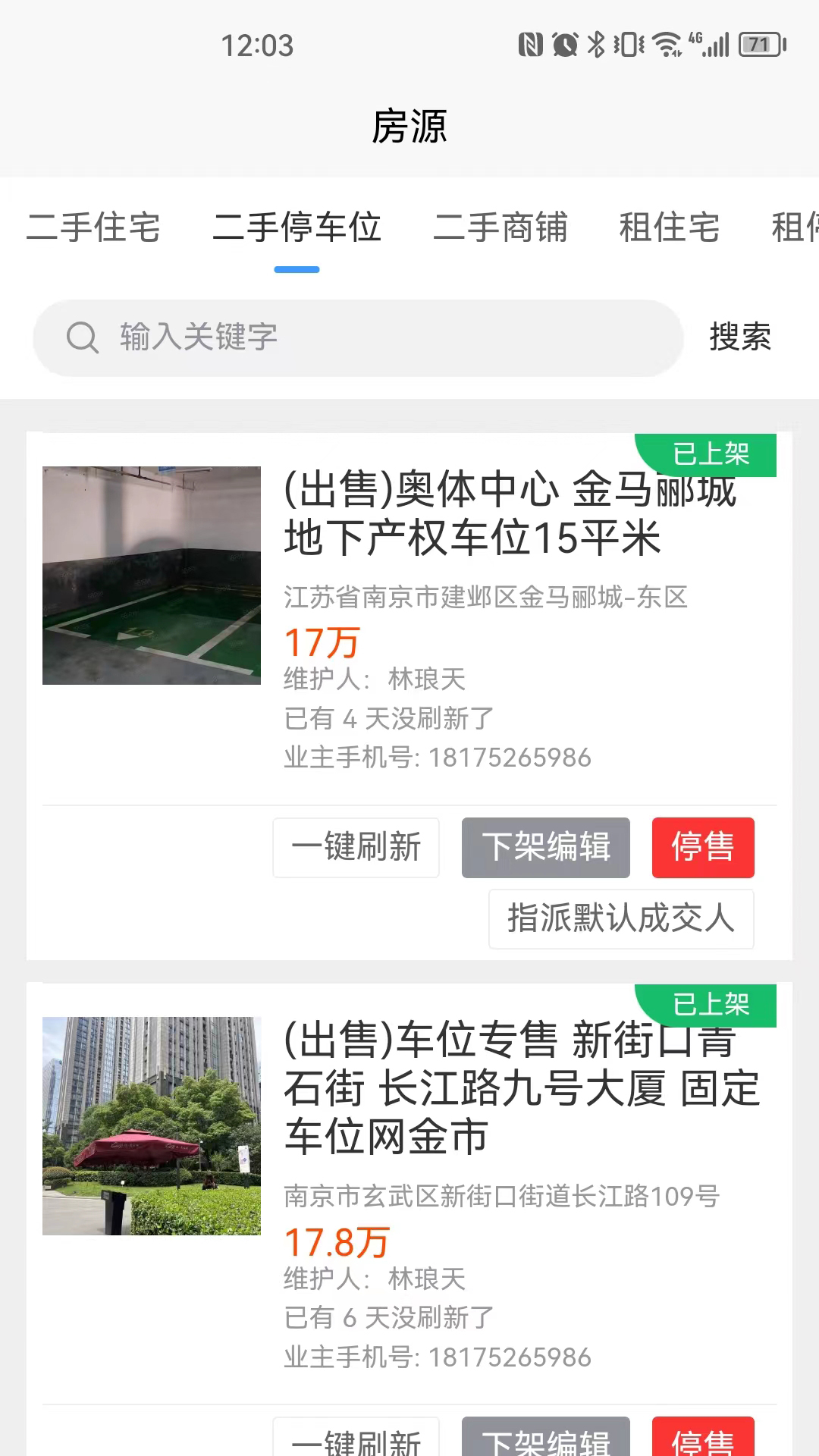Image resolution: width=819 pixels, height=1456 pixels.
Task: Switch to the 二手住宅 tab
Action: (93, 228)
